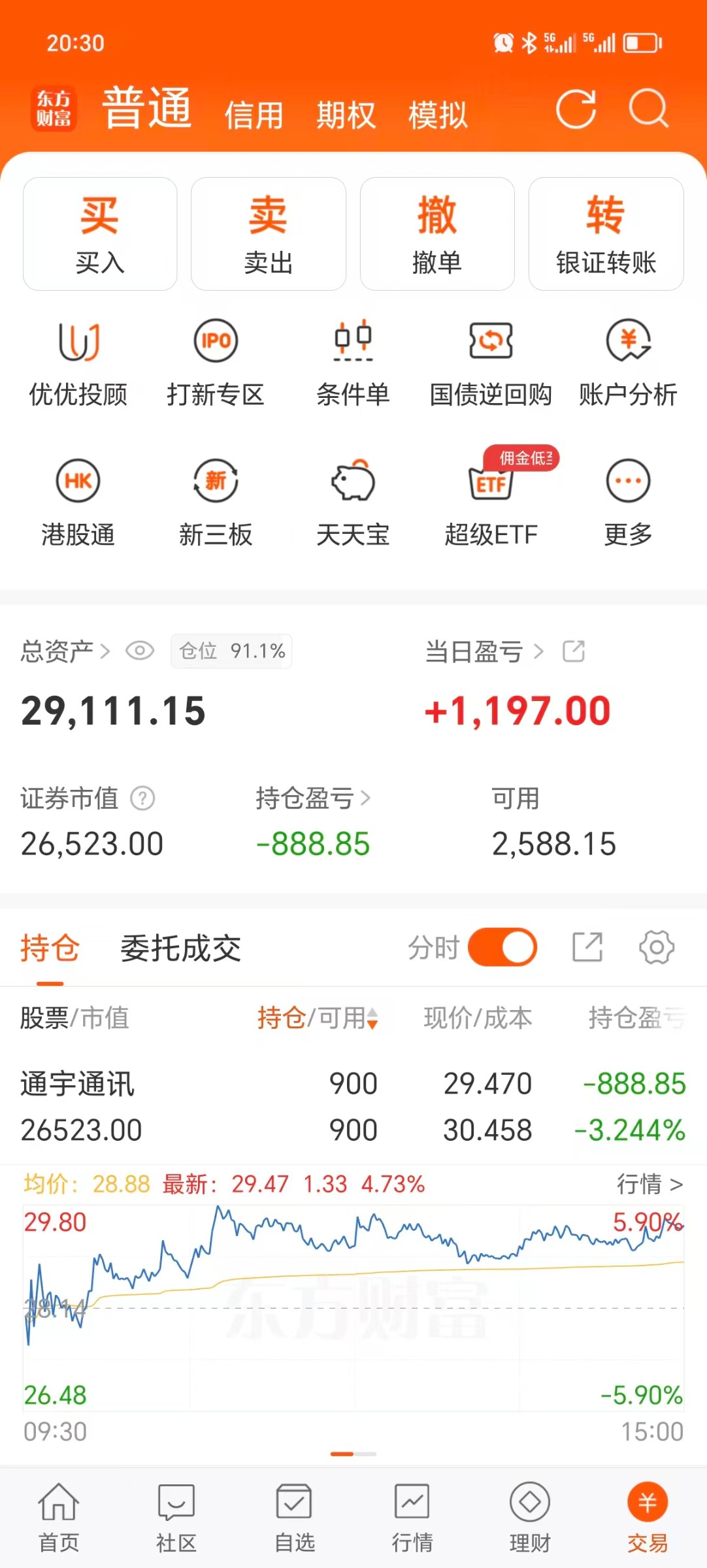Viewport: 707px width, 1568px height.
Task: Switch to 委托成交 tab
Action: point(180,948)
